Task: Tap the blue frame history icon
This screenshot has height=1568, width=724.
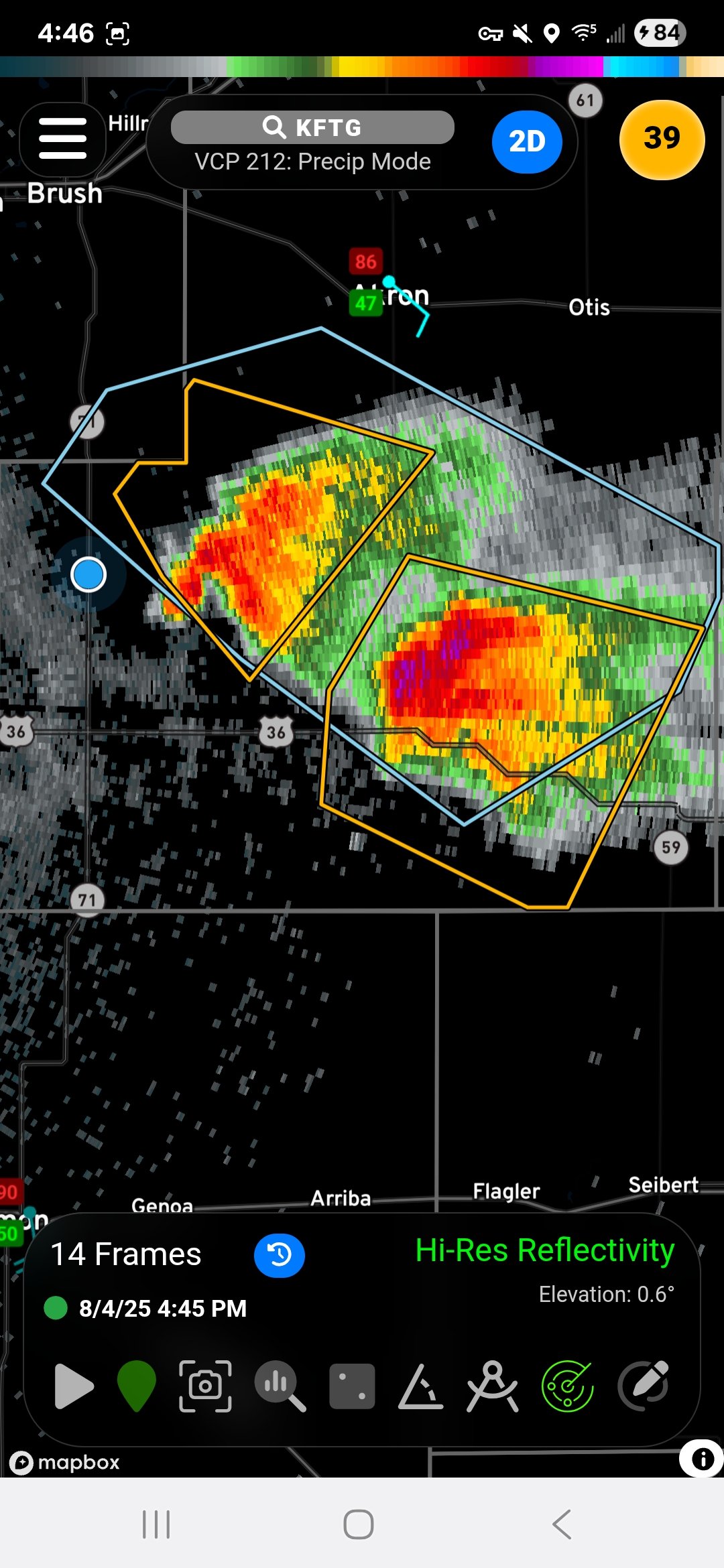Action: click(x=279, y=1255)
